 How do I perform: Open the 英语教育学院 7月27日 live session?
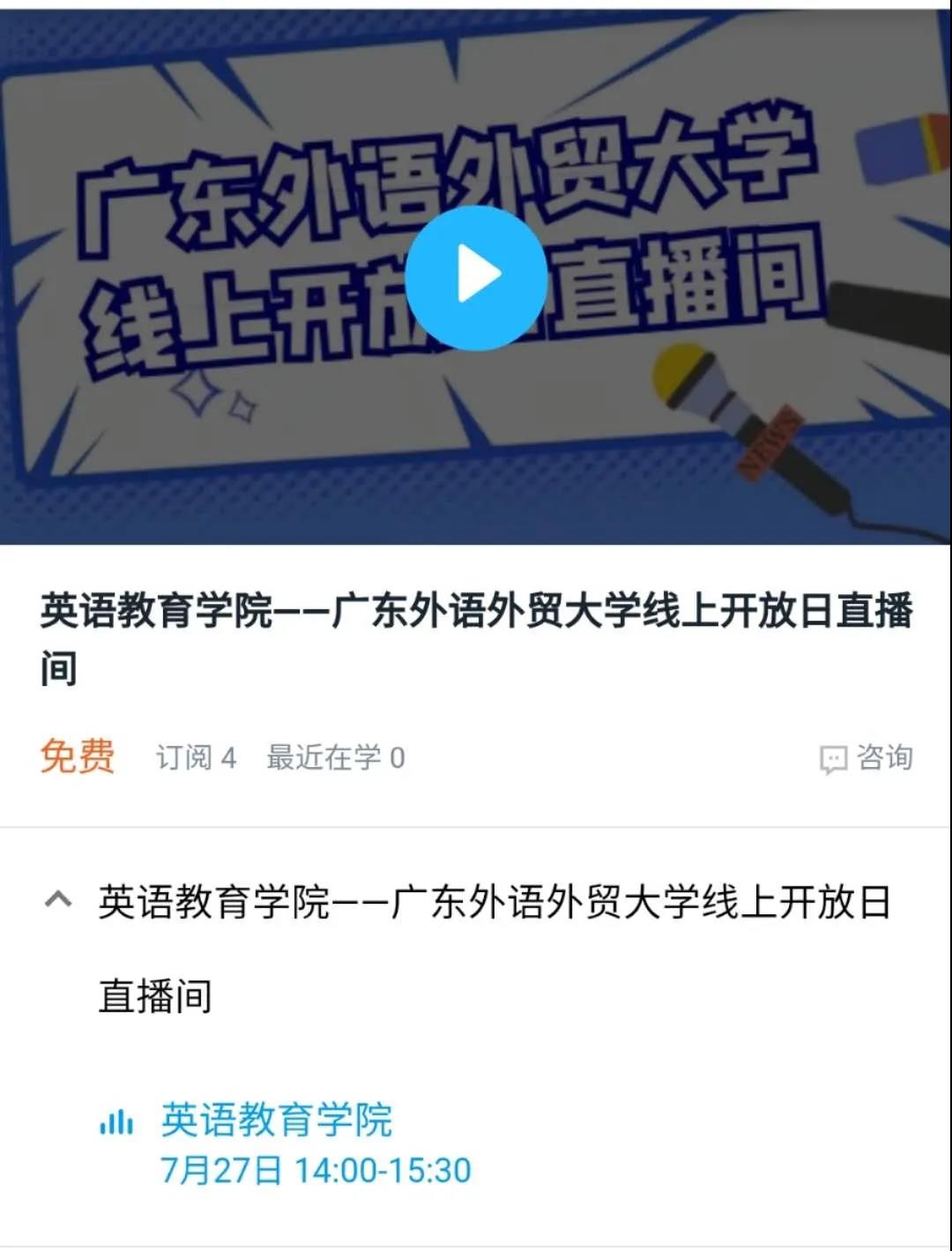coord(315,1143)
